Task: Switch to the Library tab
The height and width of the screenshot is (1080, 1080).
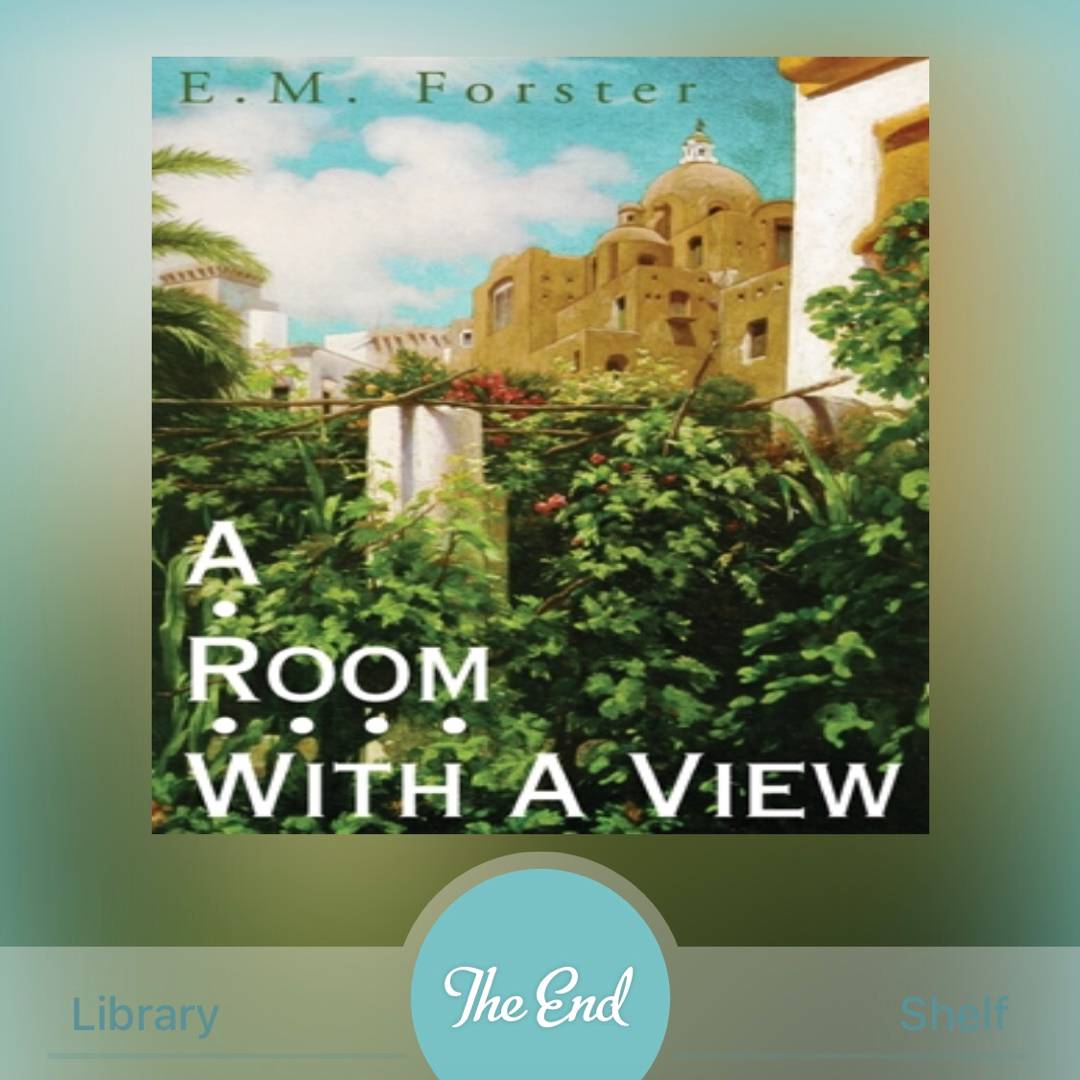Action: click(x=145, y=1014)
